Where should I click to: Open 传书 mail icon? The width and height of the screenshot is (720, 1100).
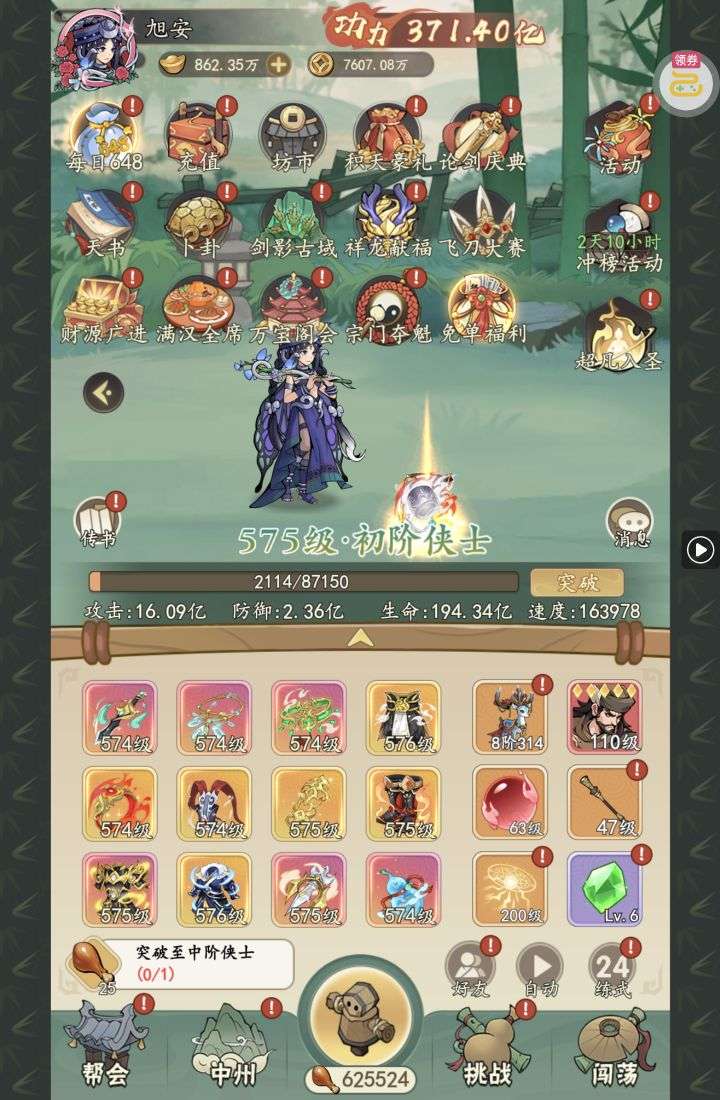tap(98, 520)
